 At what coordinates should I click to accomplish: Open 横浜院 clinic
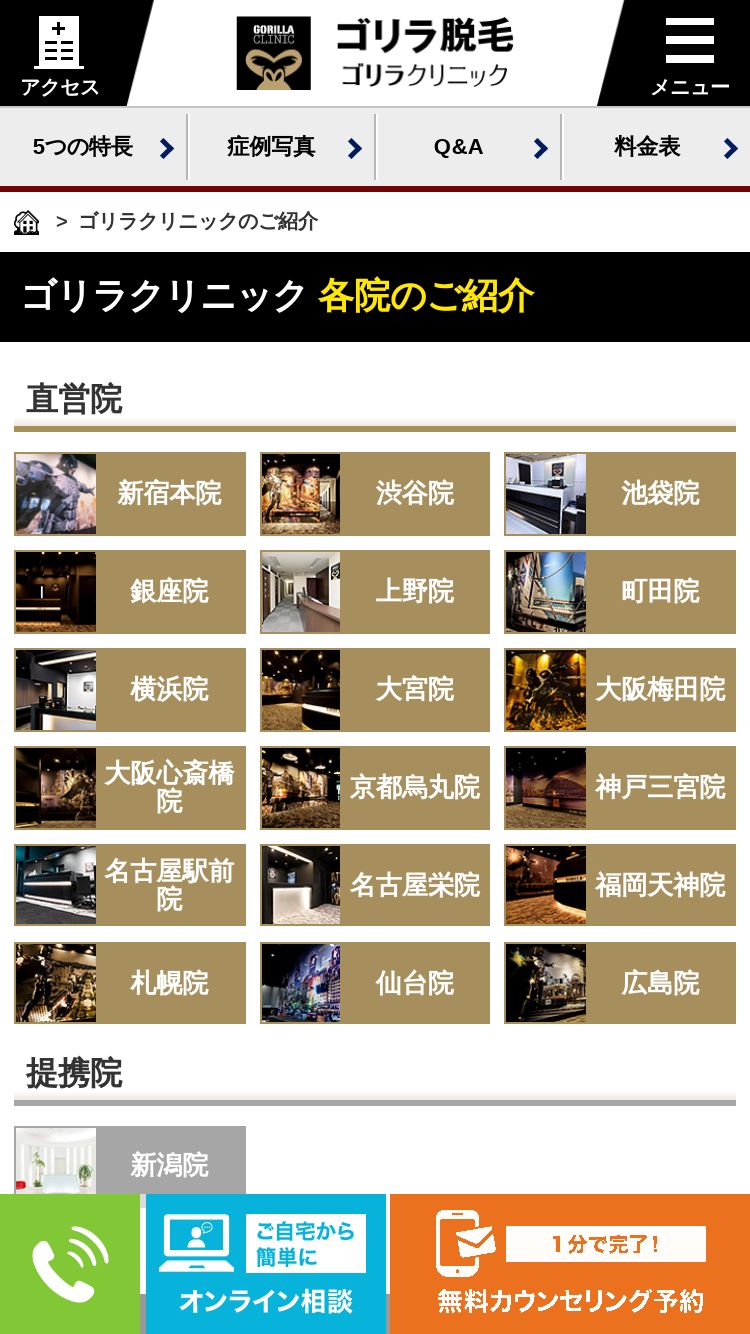(x=130, y=689)
